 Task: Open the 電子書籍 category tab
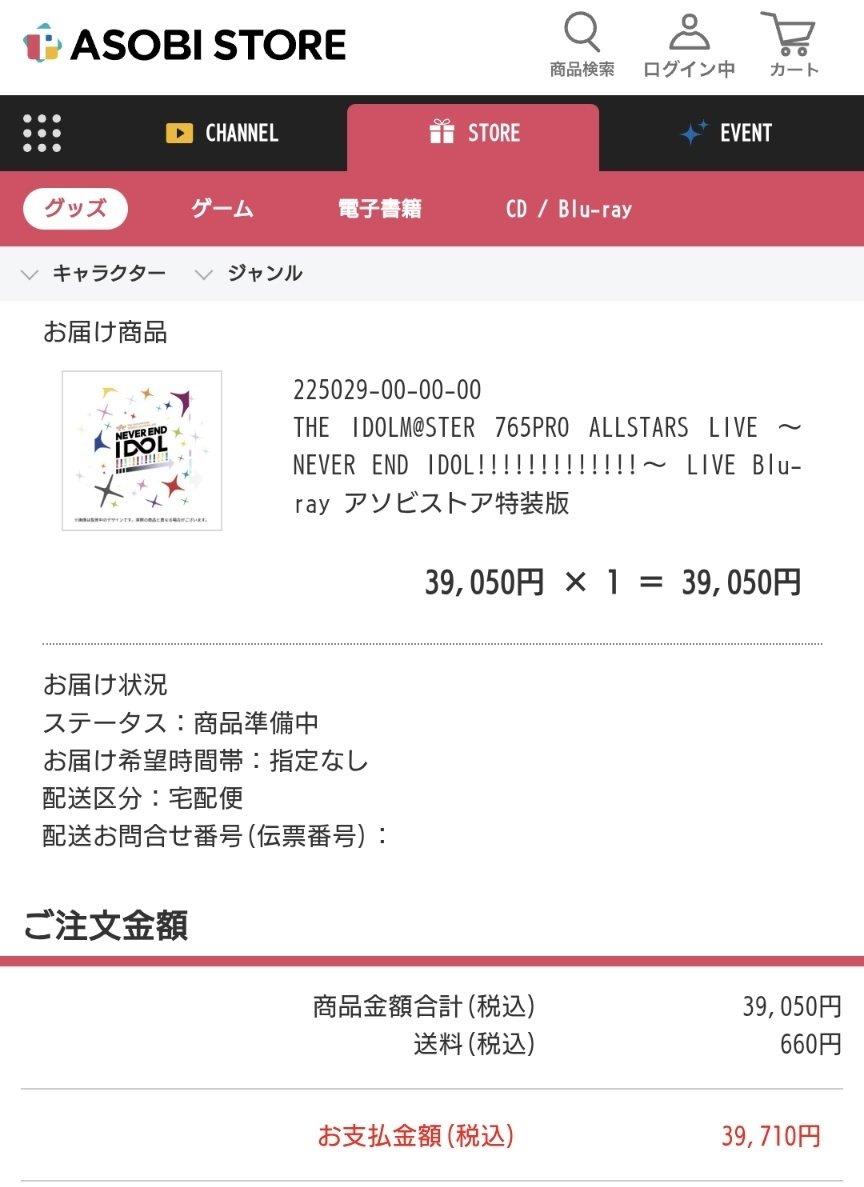(385, 208)
